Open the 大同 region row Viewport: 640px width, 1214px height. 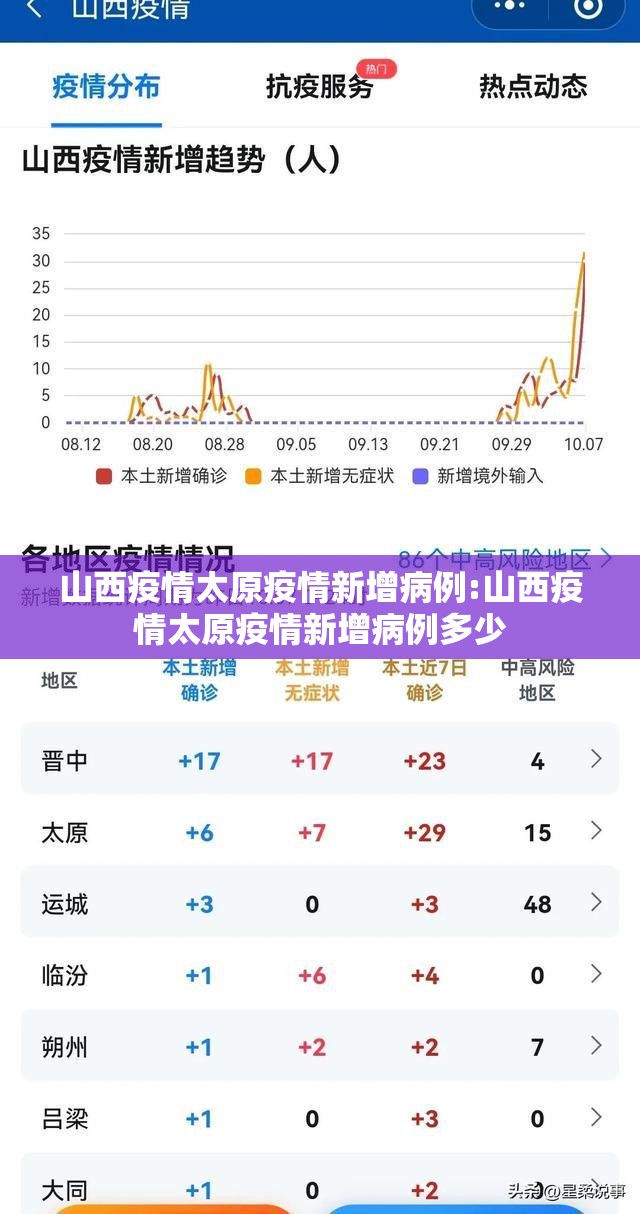pos(320,1190)
